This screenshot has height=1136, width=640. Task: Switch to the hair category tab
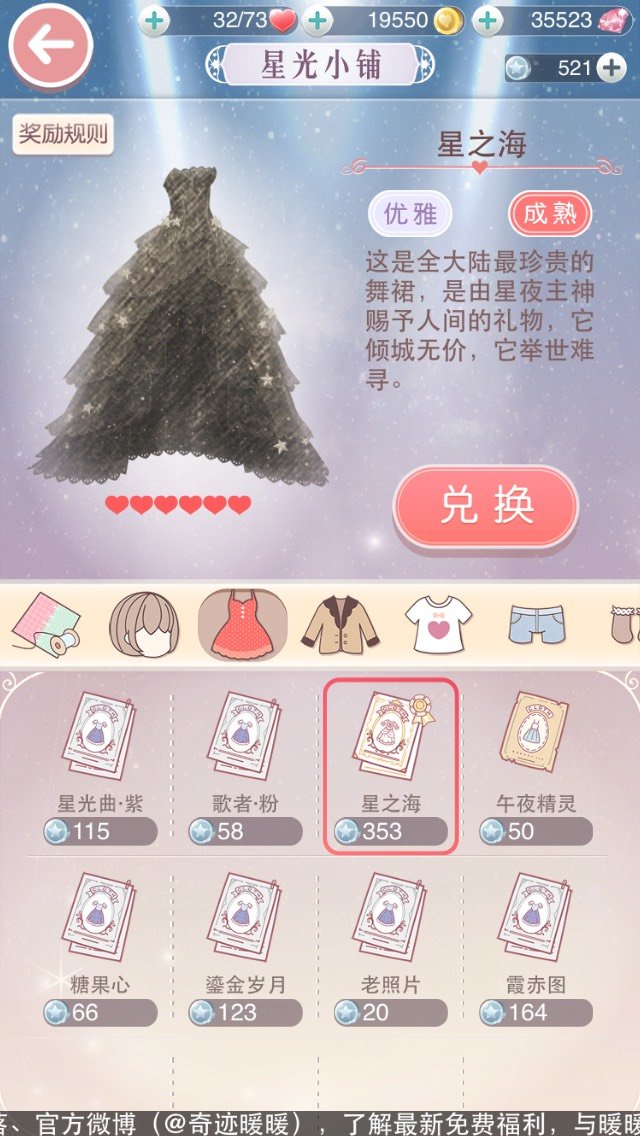pos(143,623)
